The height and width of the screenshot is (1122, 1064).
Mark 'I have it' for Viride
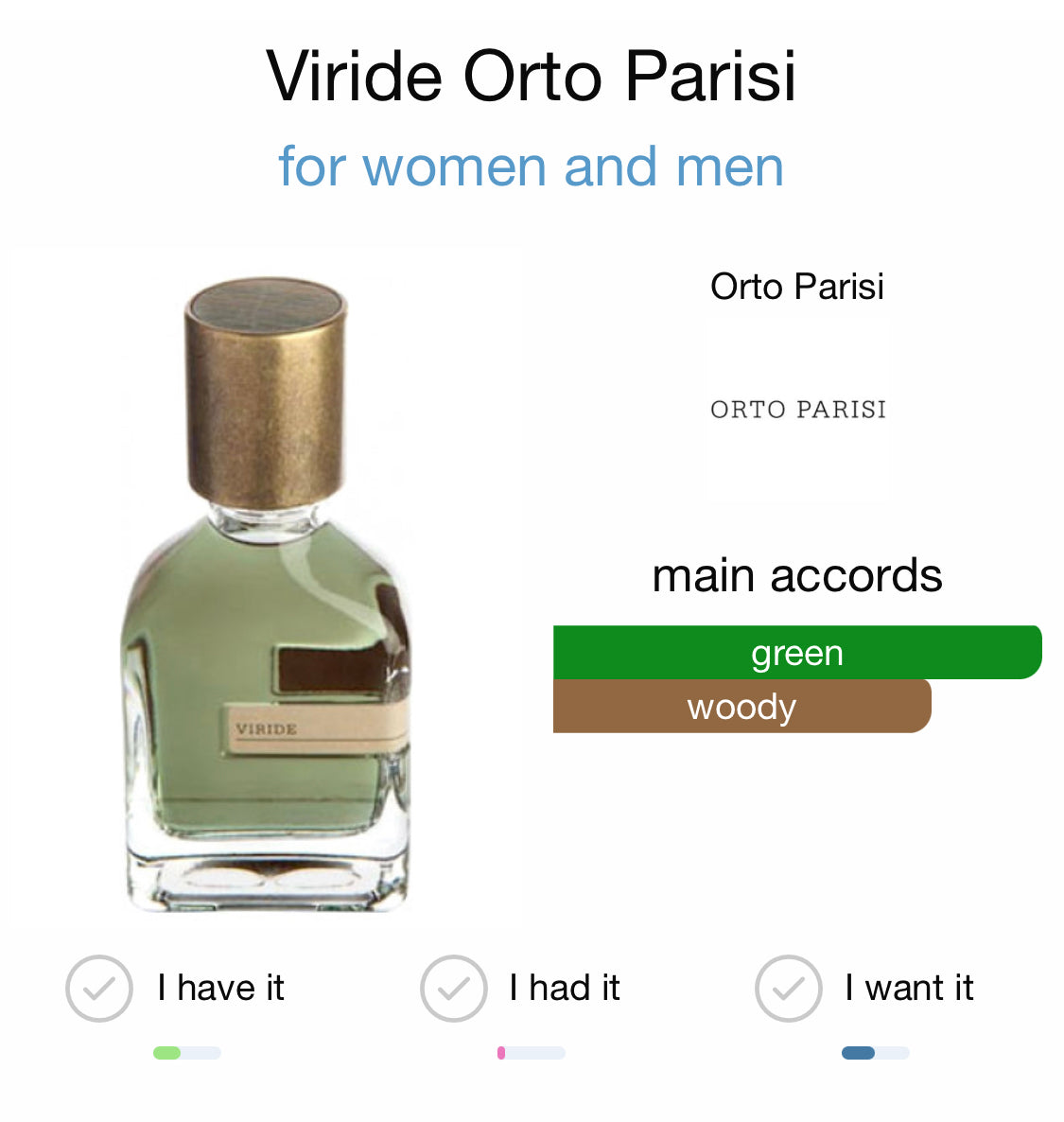click(99, 989)
